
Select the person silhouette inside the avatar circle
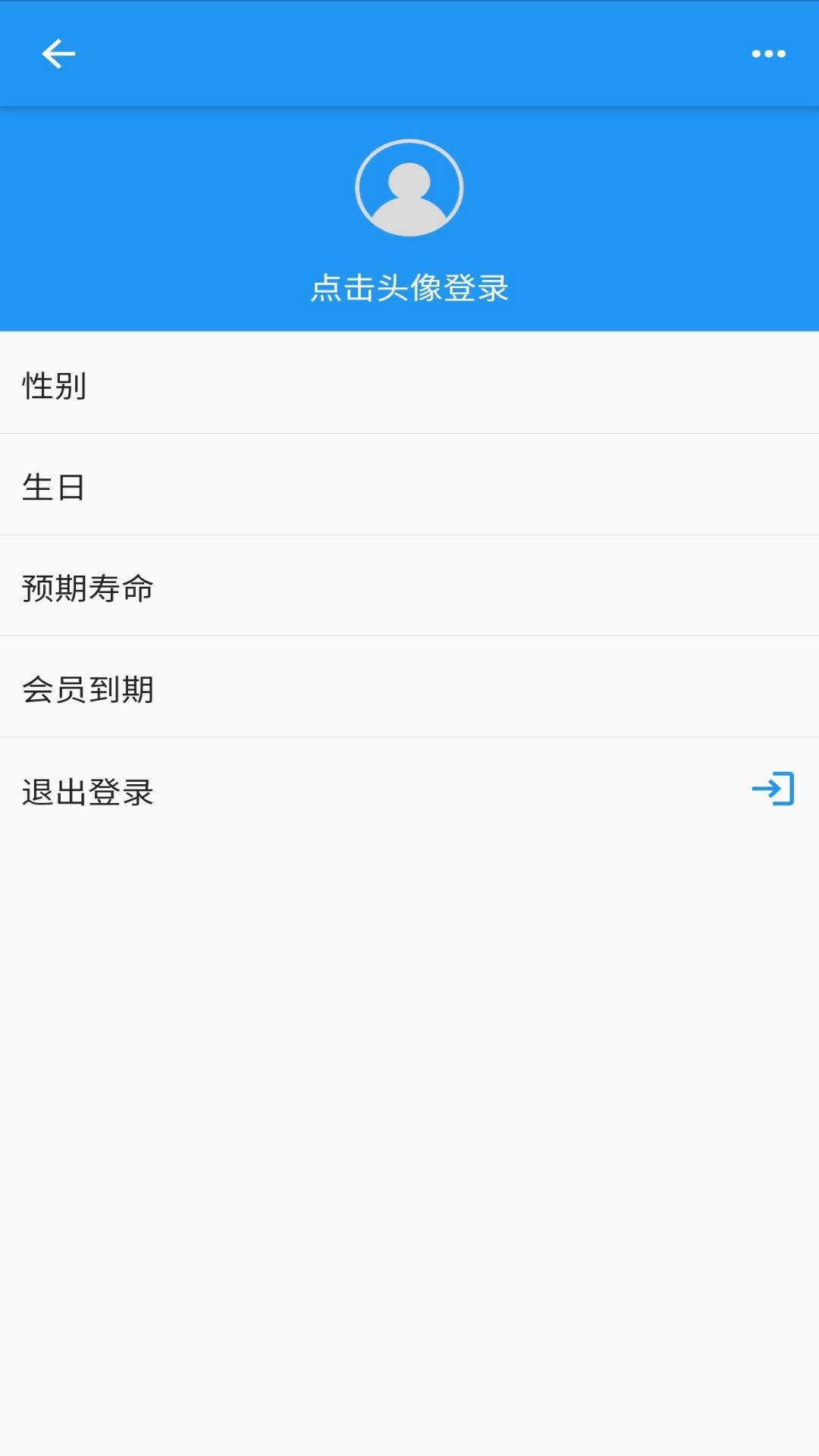409,190
